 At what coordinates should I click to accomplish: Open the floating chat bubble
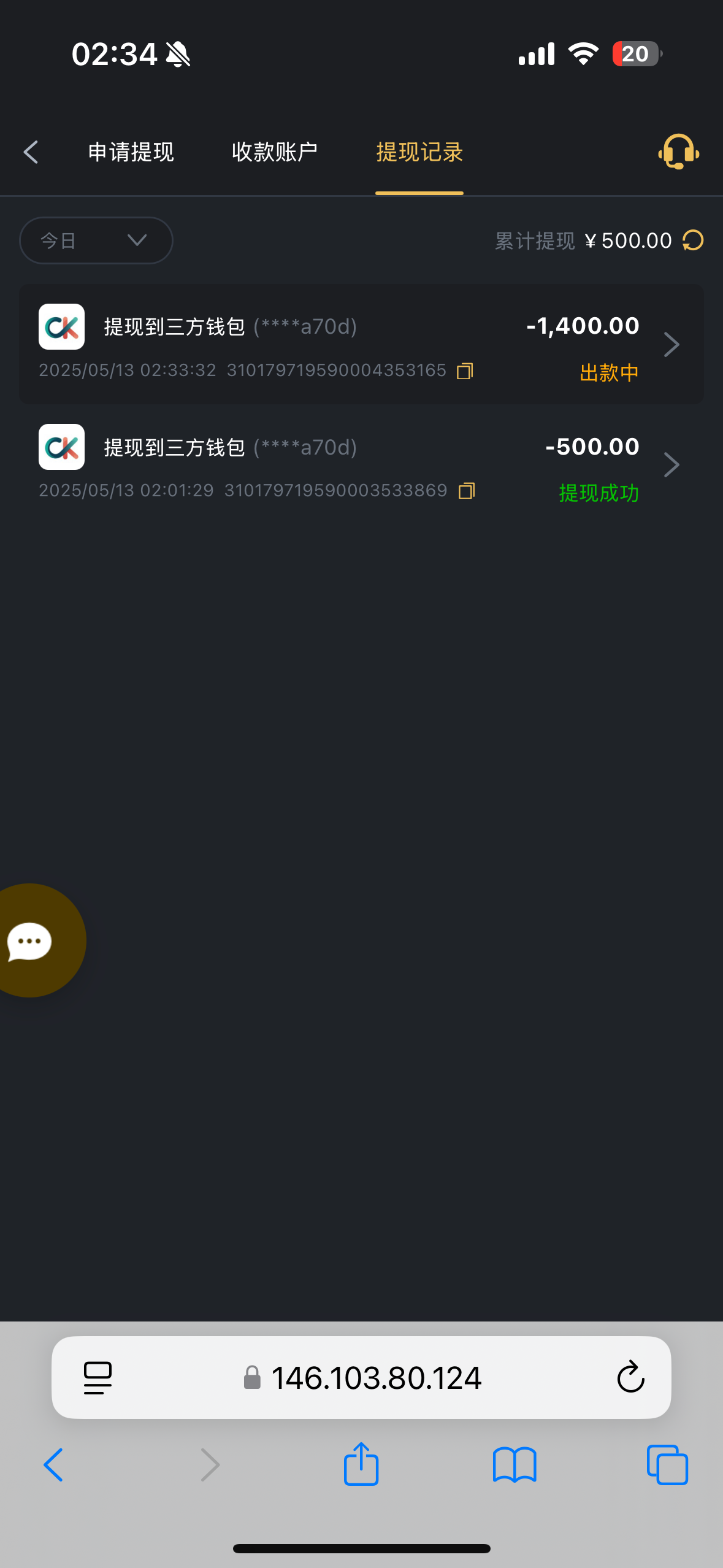(31, 940)
